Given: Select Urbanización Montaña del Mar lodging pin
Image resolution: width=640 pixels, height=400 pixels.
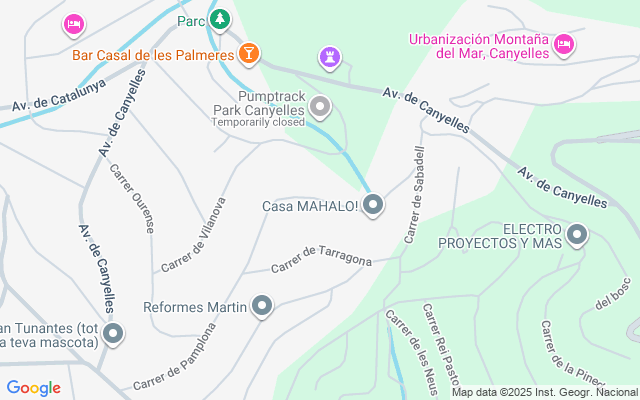Looking at the screenshot, I should (564, 45).
